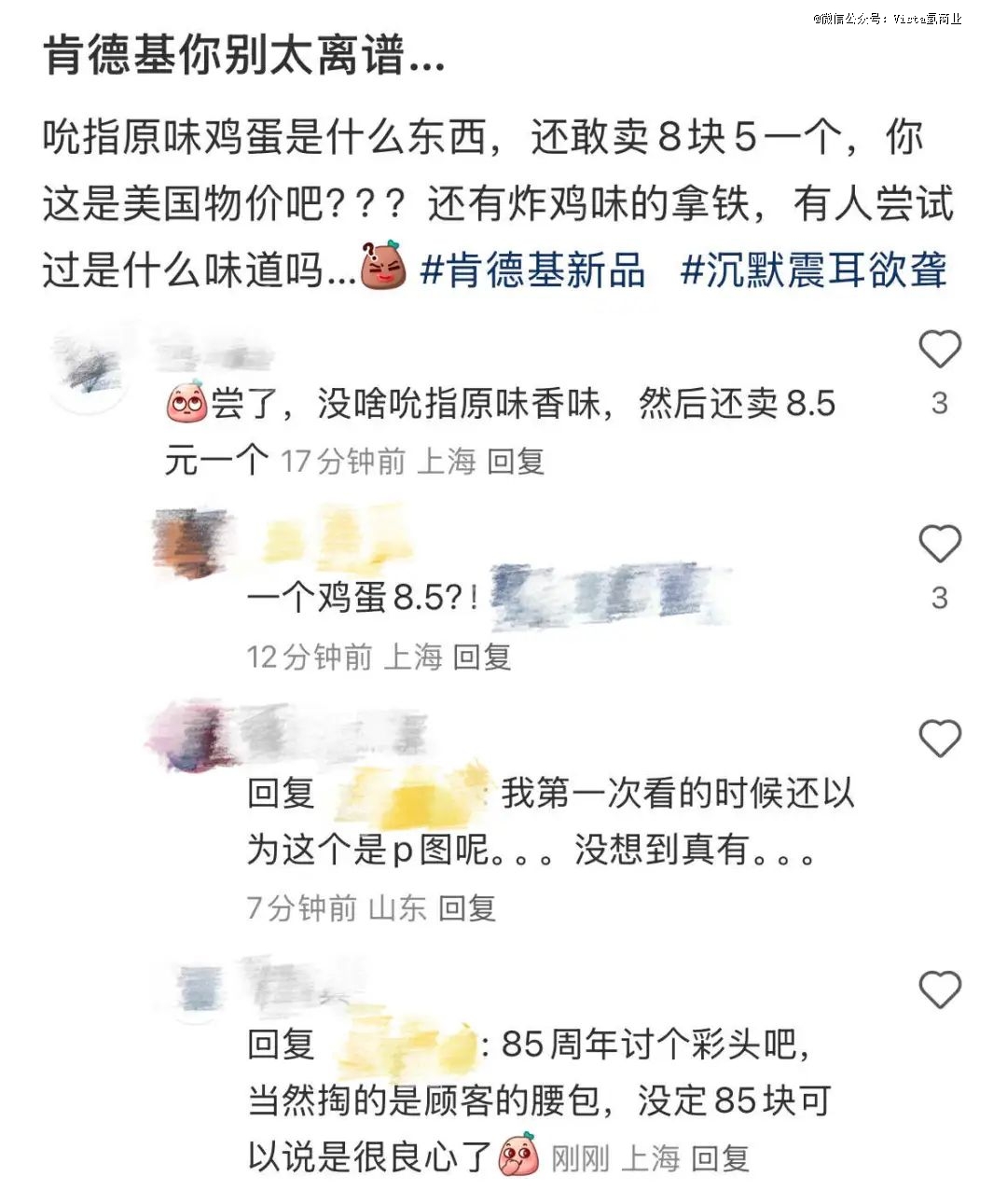Reply to the comment posted 刚刚

[x=721, y=1159]
